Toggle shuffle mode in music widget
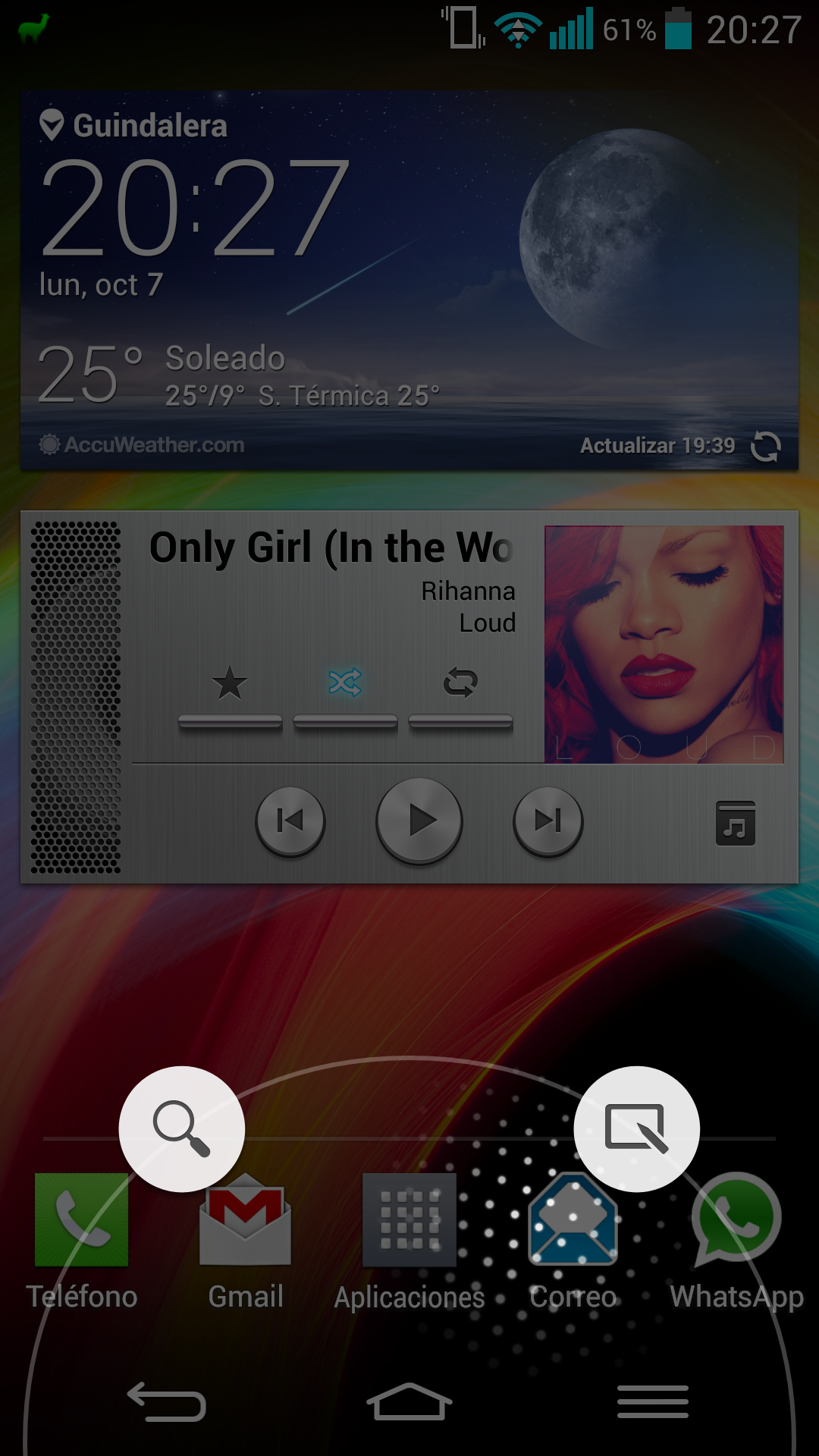 point(345,684)
